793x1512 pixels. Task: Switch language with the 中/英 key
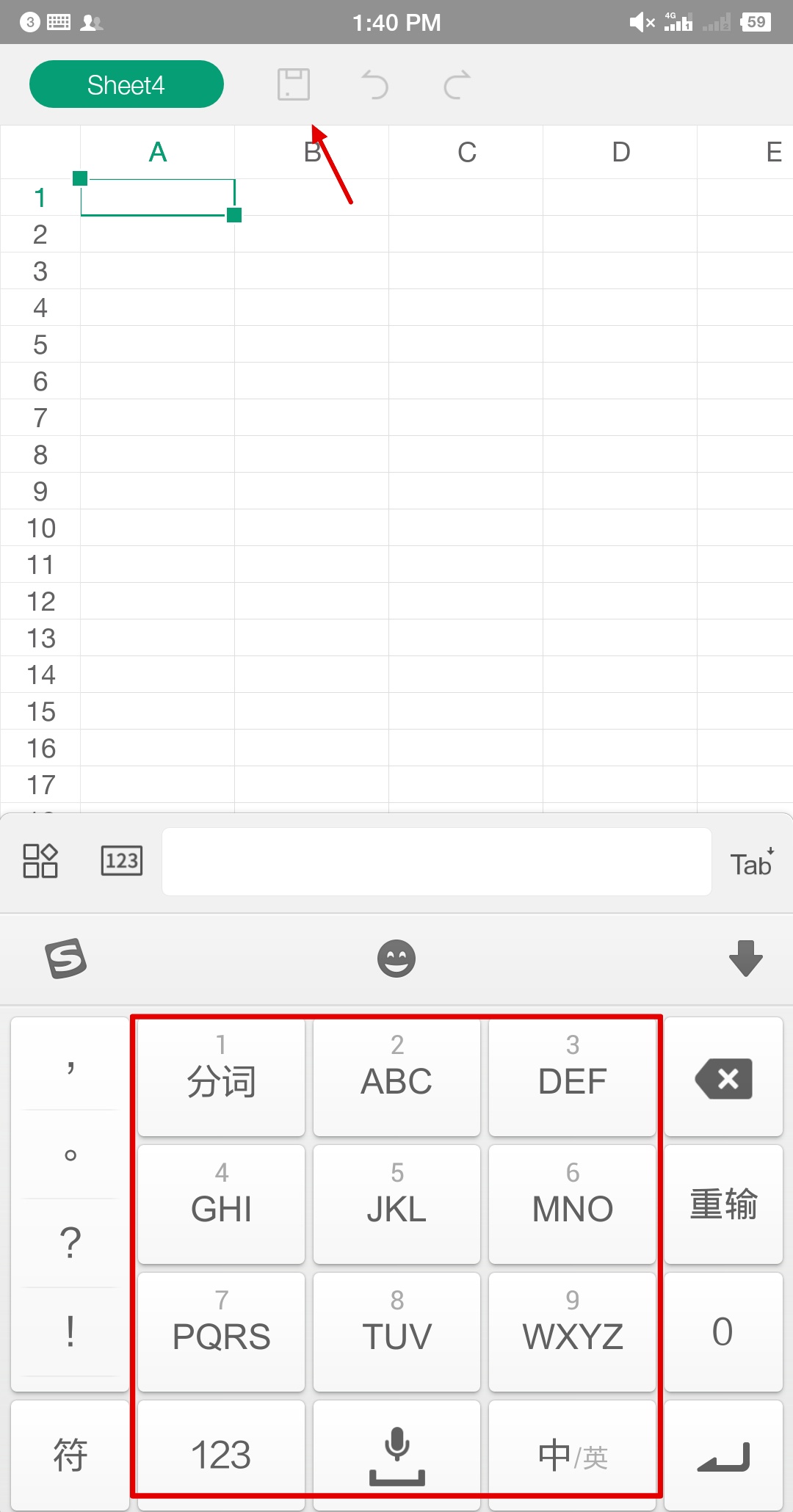click(573, 1455)
